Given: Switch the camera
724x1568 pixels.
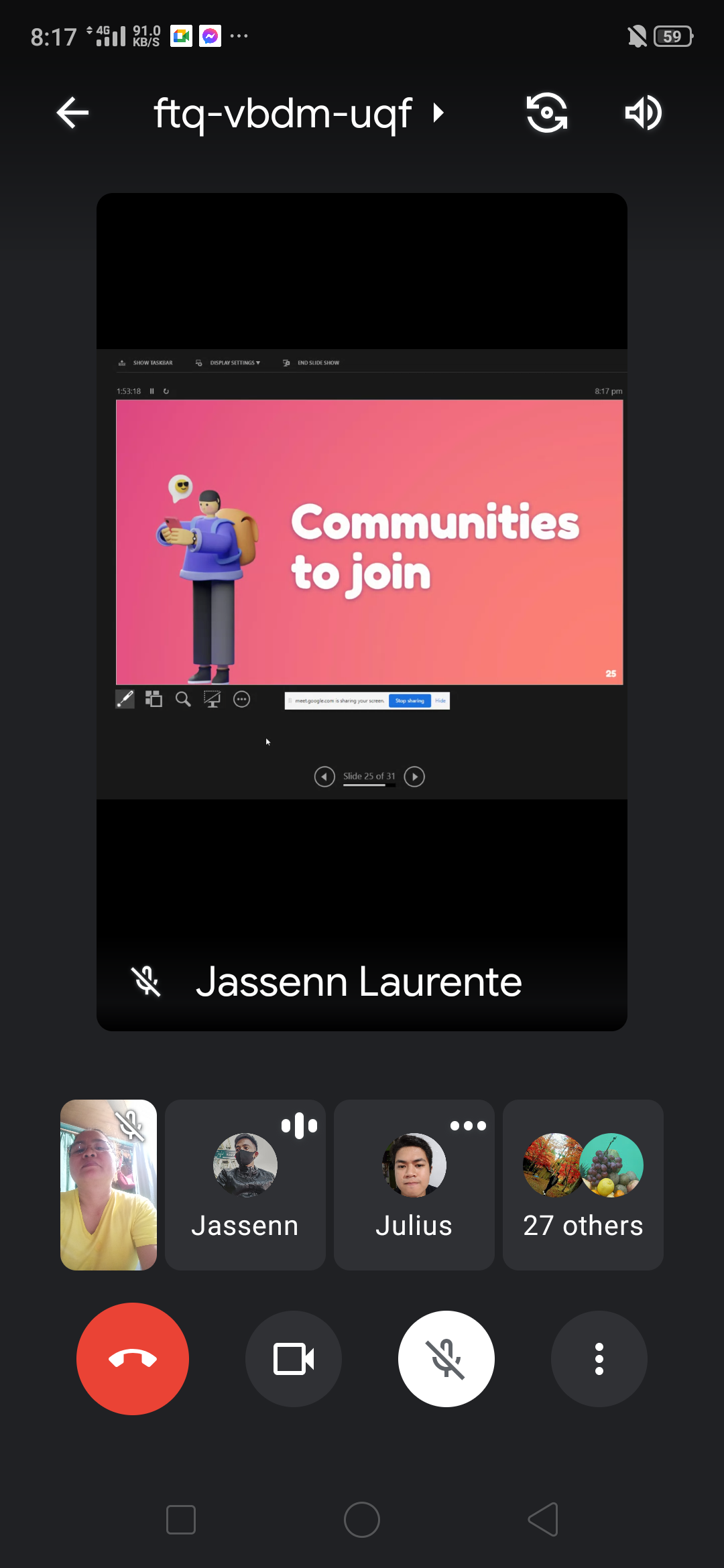Looking at the screenshot, I should (547, 113).
